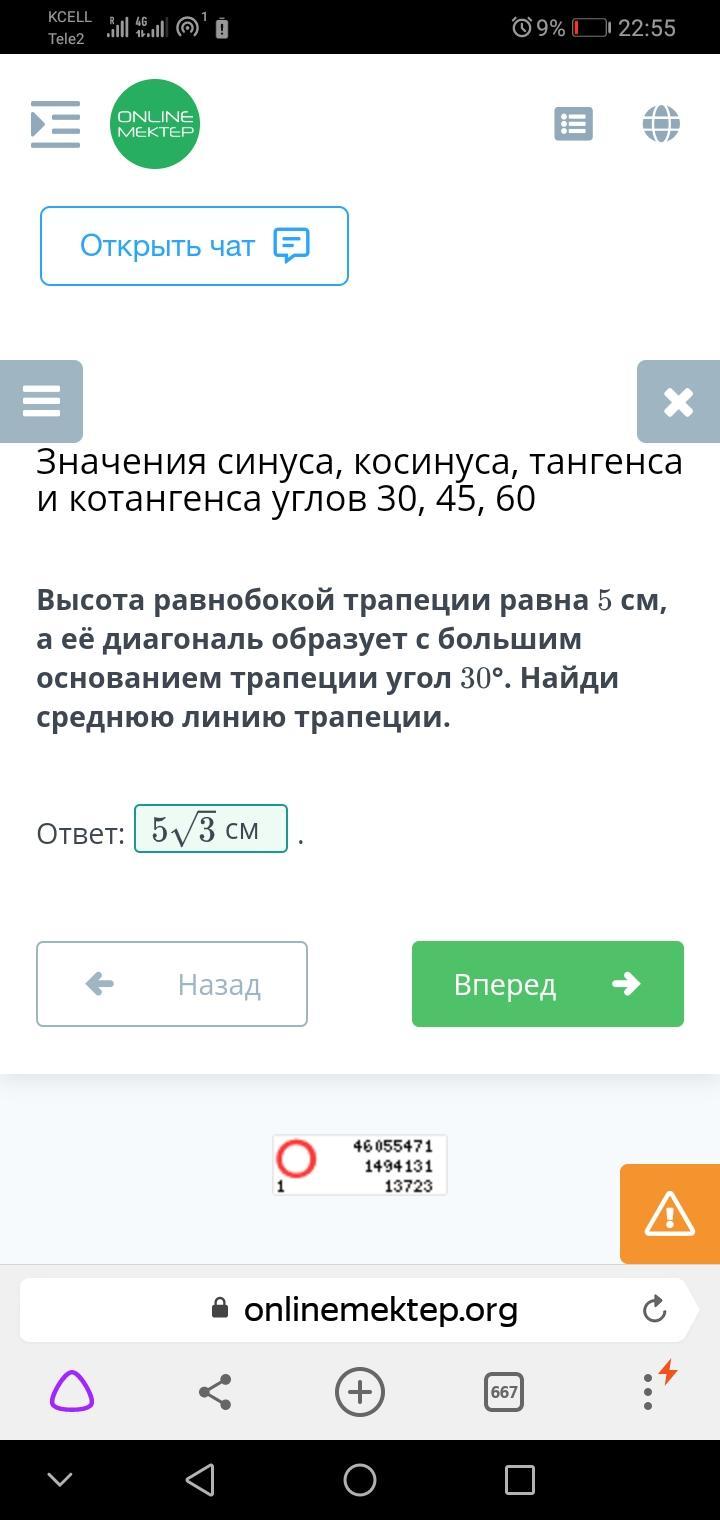Image resolution: width=720 pixels, height=1520 pixels.
Task: Open the tab switcher showing 667
Action: (504, 1391)
